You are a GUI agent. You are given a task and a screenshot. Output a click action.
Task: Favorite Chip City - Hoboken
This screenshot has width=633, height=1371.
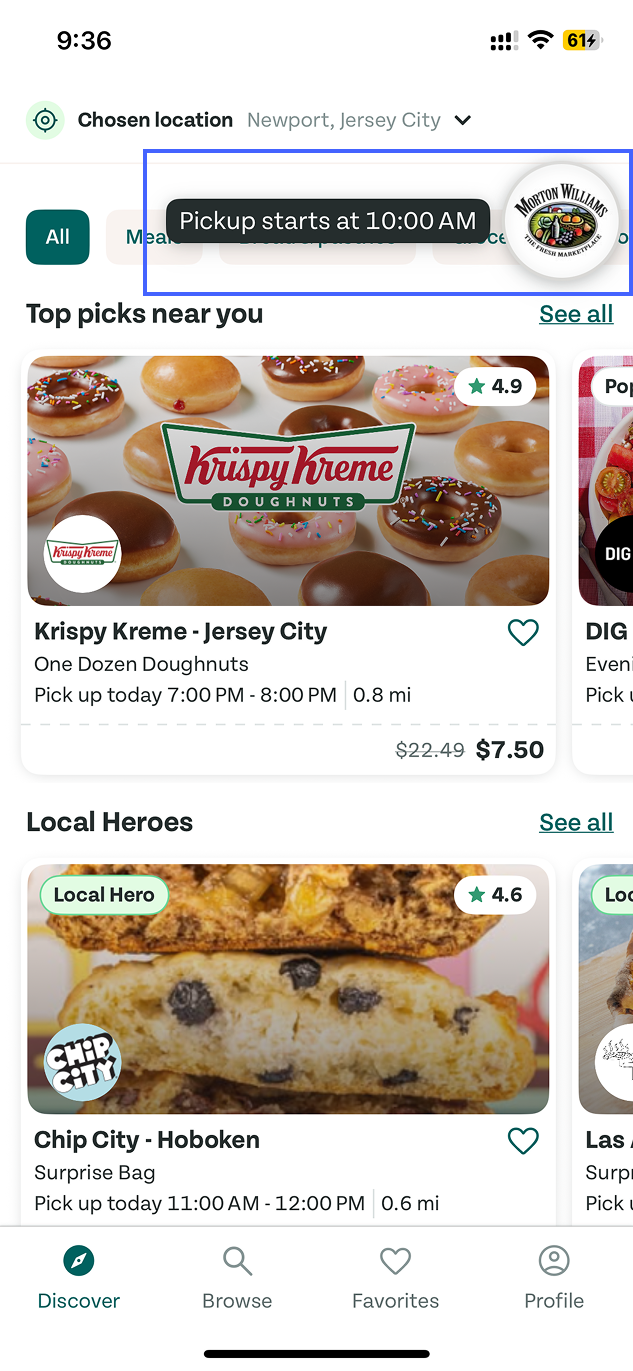point(523,1140)
